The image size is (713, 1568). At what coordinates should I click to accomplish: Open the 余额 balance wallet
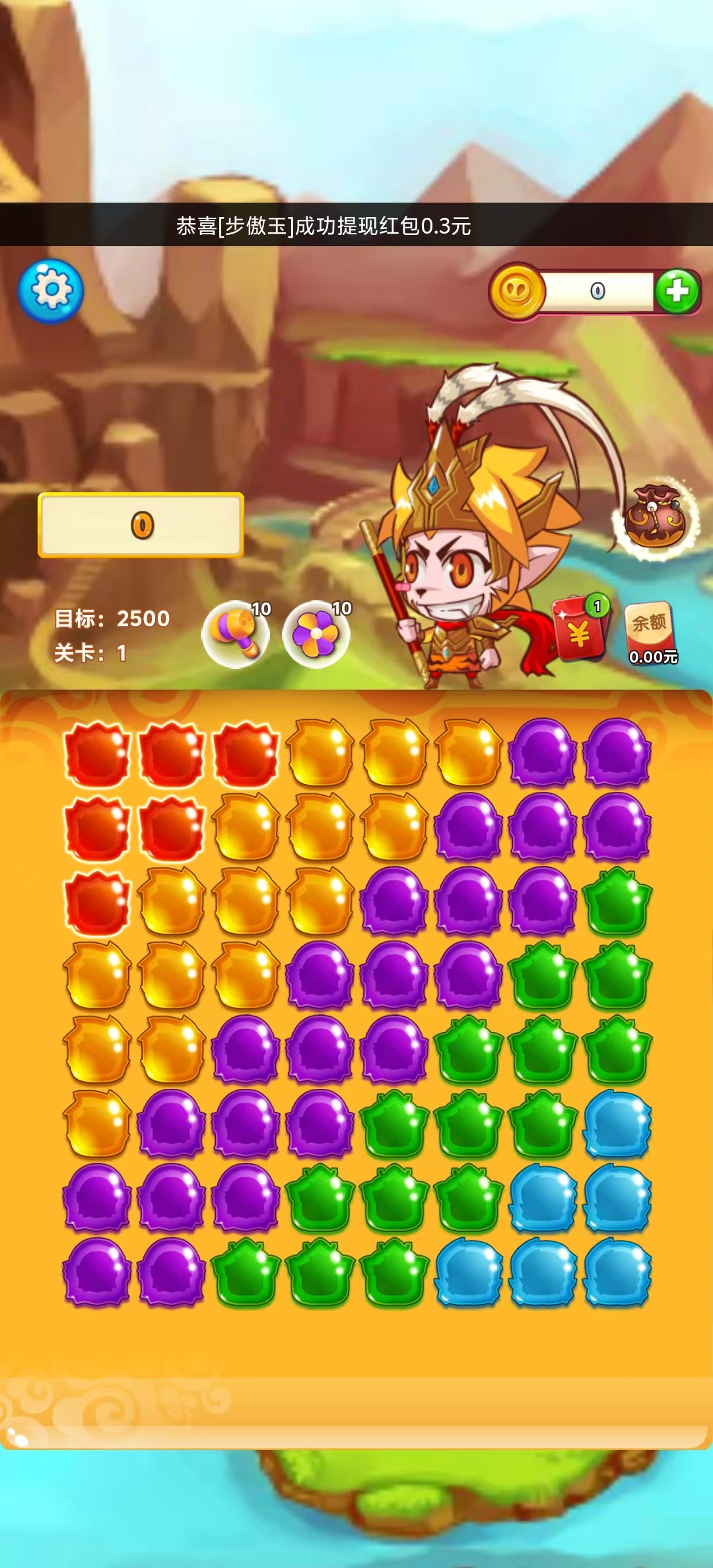click(x=650, y=632)
